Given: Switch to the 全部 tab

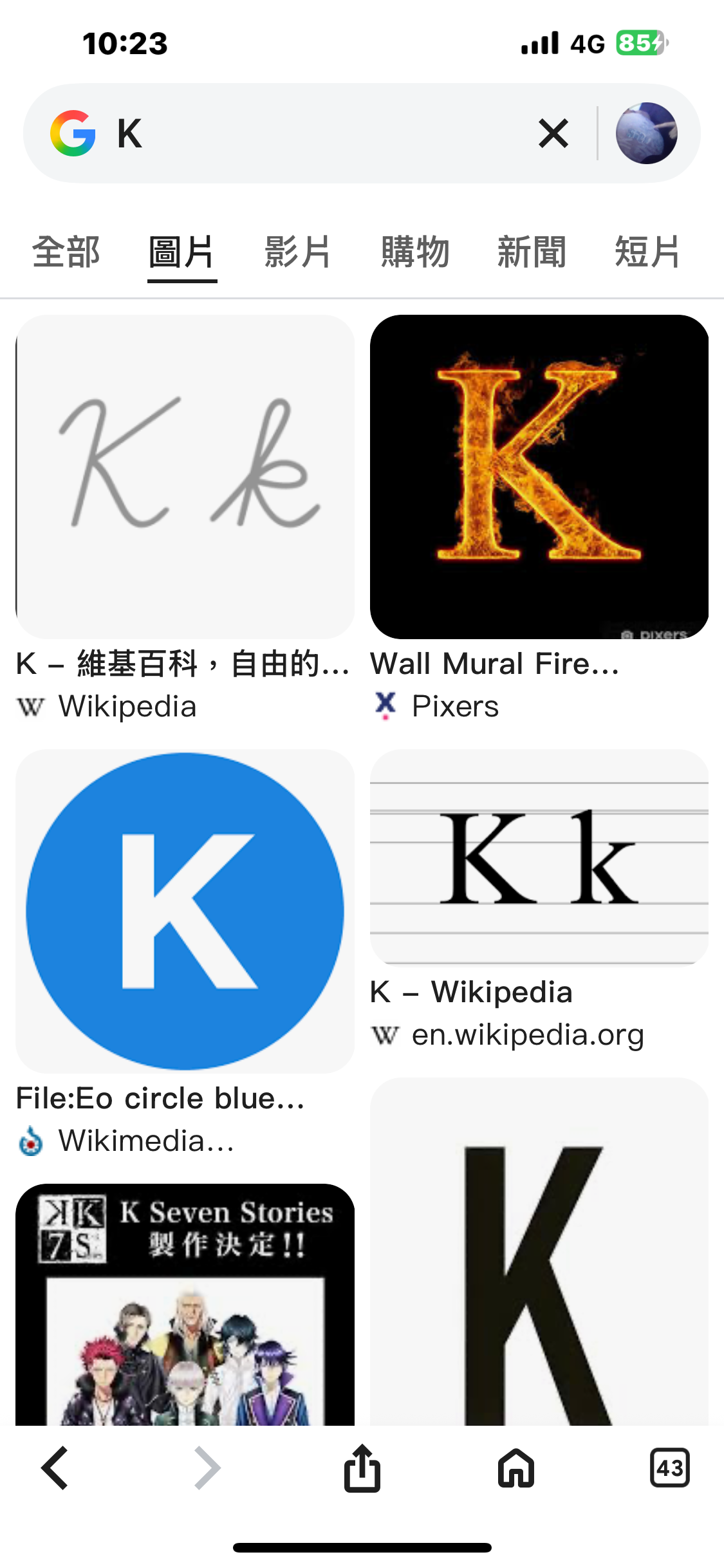Looking at the screenshot, I should [66, 252].
